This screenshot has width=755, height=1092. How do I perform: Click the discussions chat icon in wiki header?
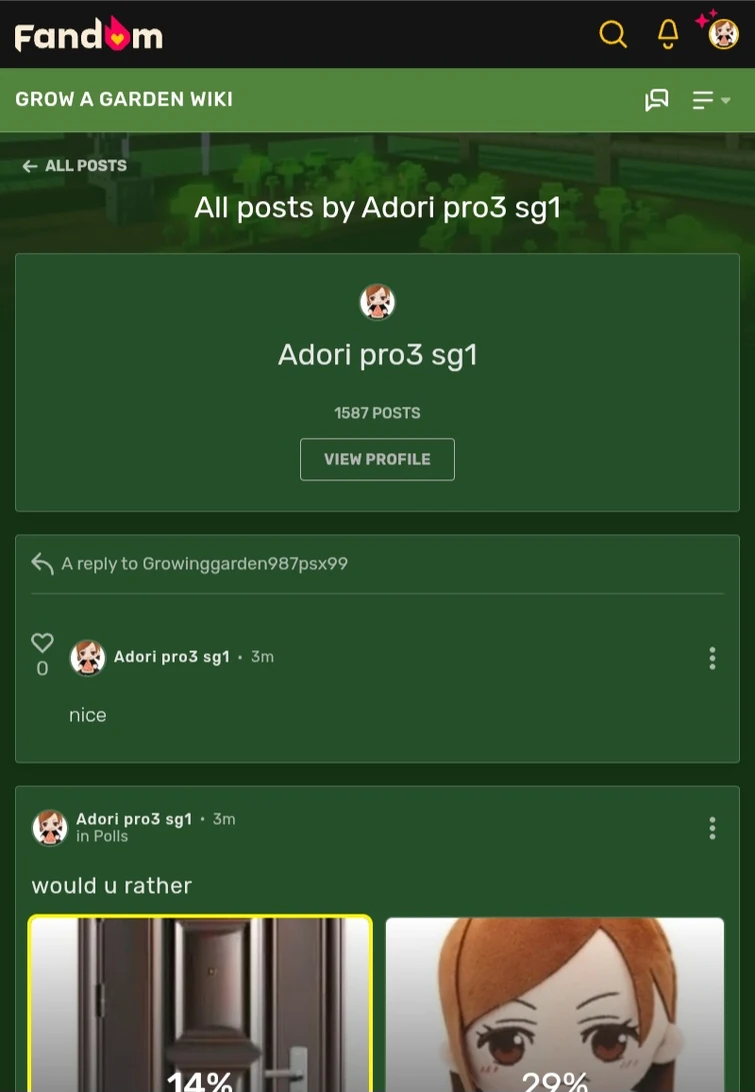click(x=657, y=100)
